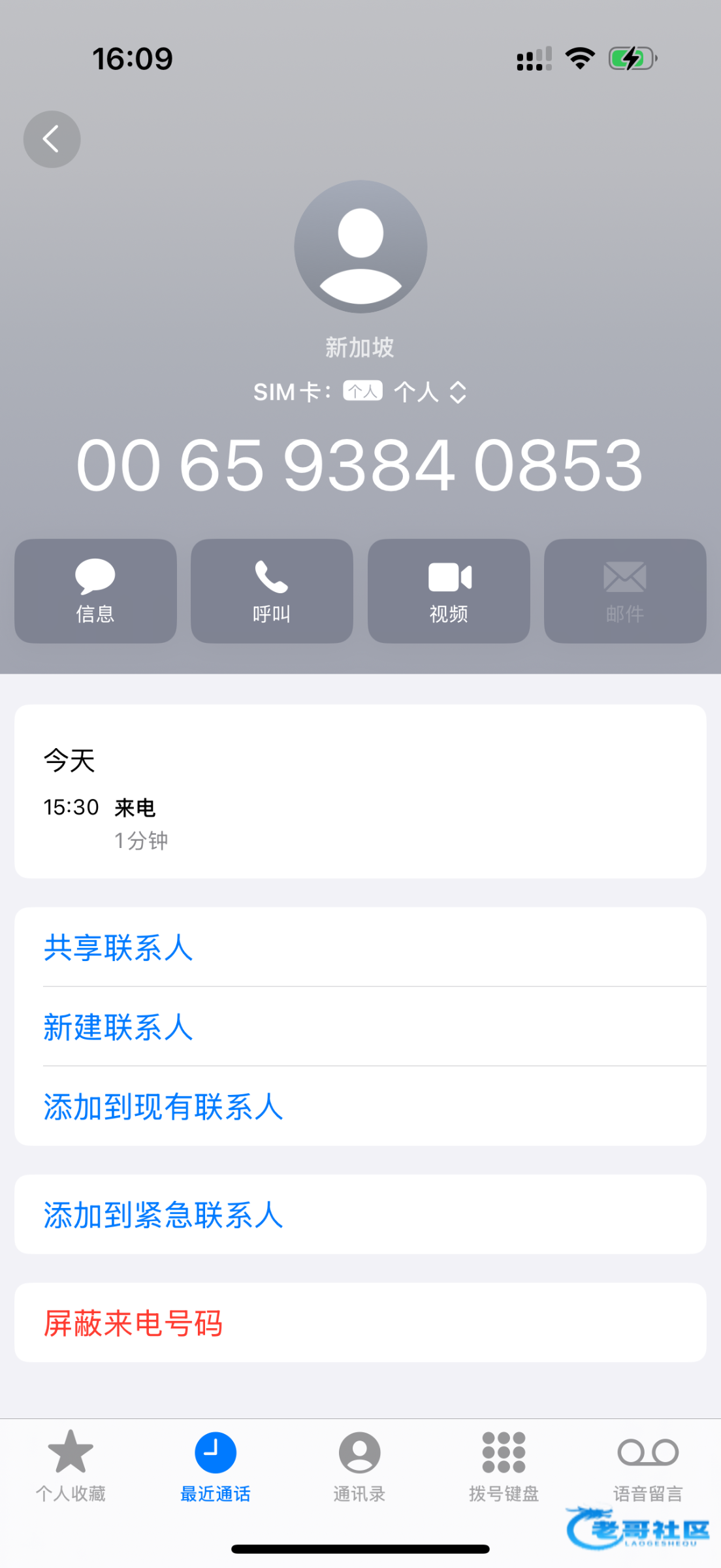Select 共享联系人 to share the contact
The width and height of the screenshot is (721, 1568).
360,947
